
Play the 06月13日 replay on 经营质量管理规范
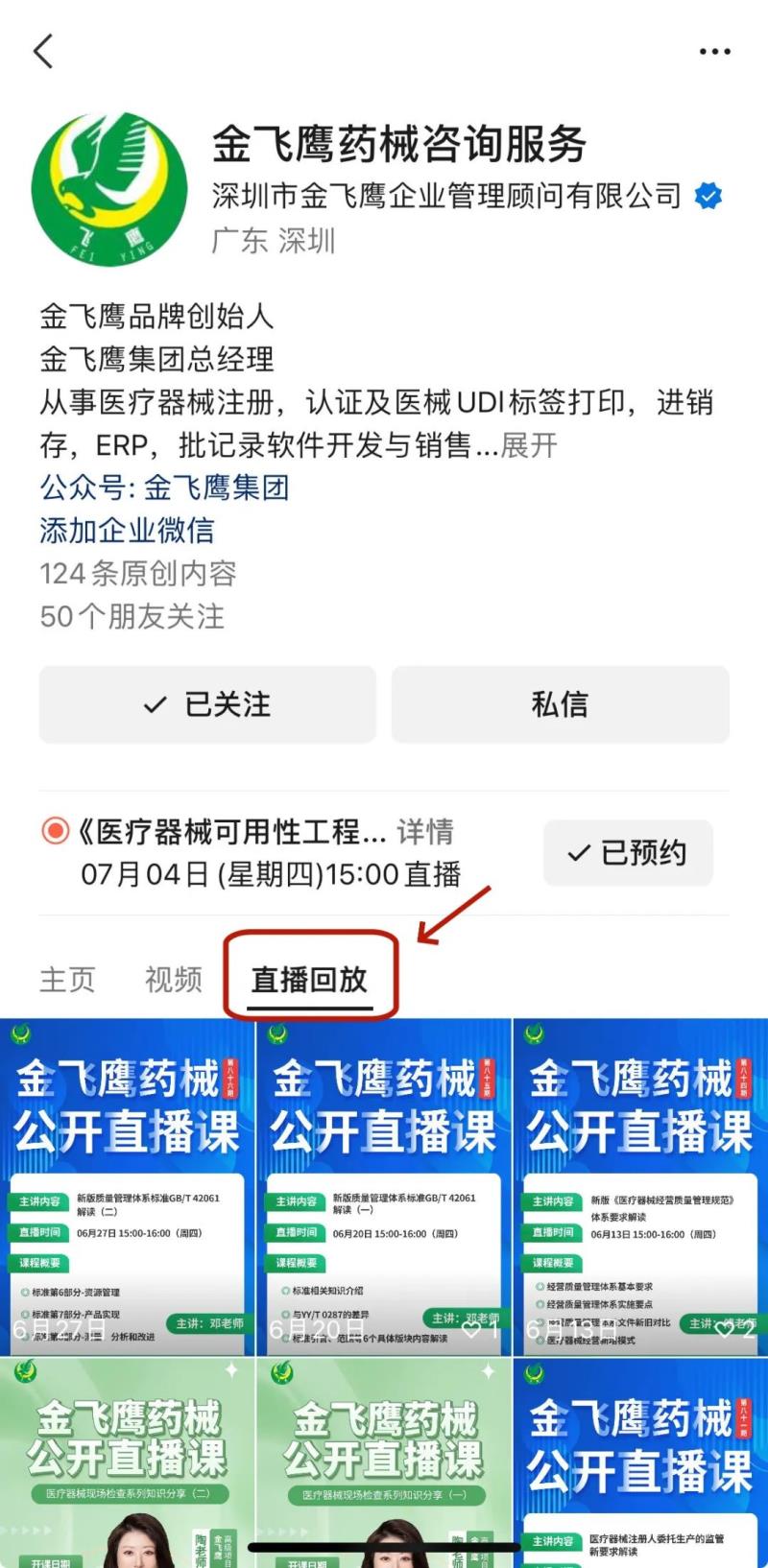click(x=640, y=1187)
